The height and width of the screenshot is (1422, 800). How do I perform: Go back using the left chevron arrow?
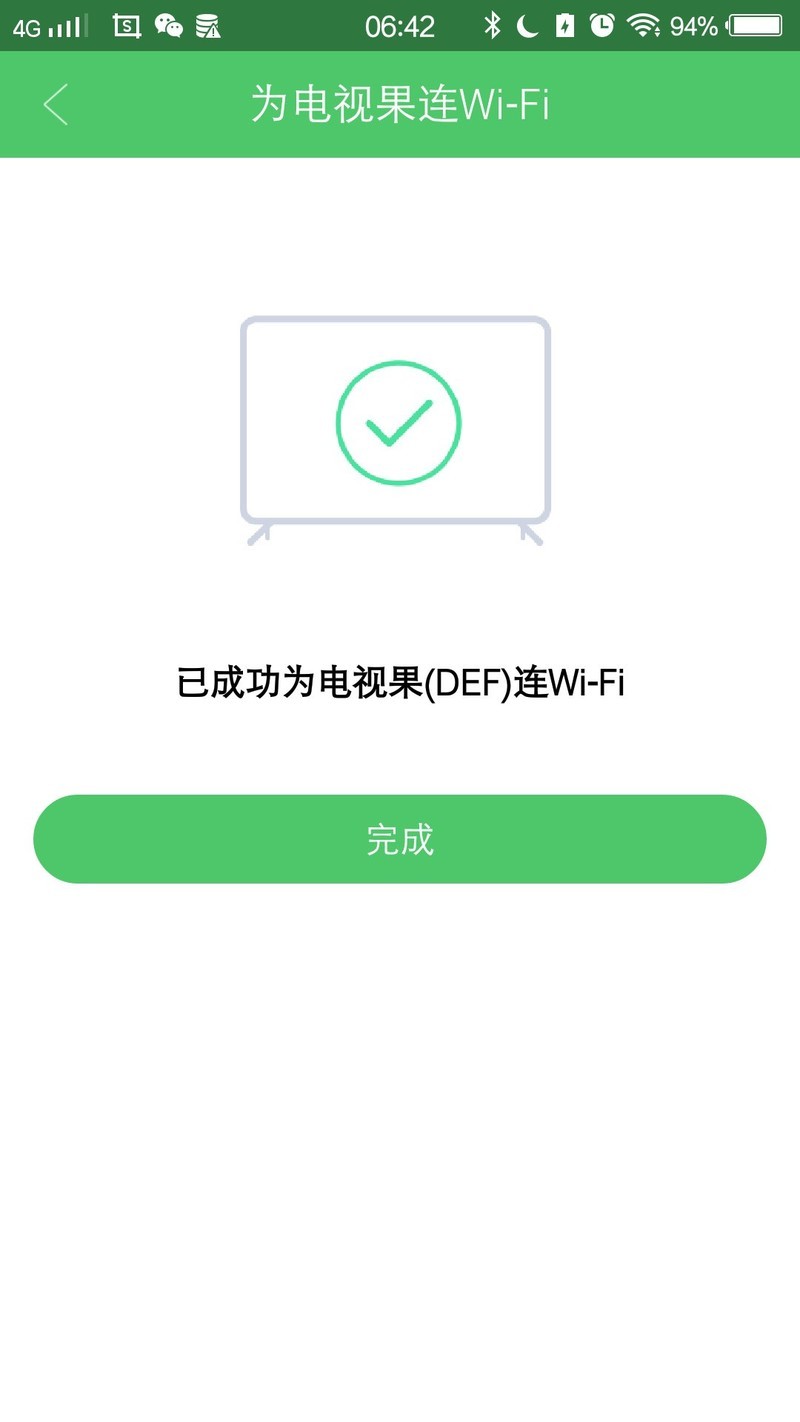point(57,104)
